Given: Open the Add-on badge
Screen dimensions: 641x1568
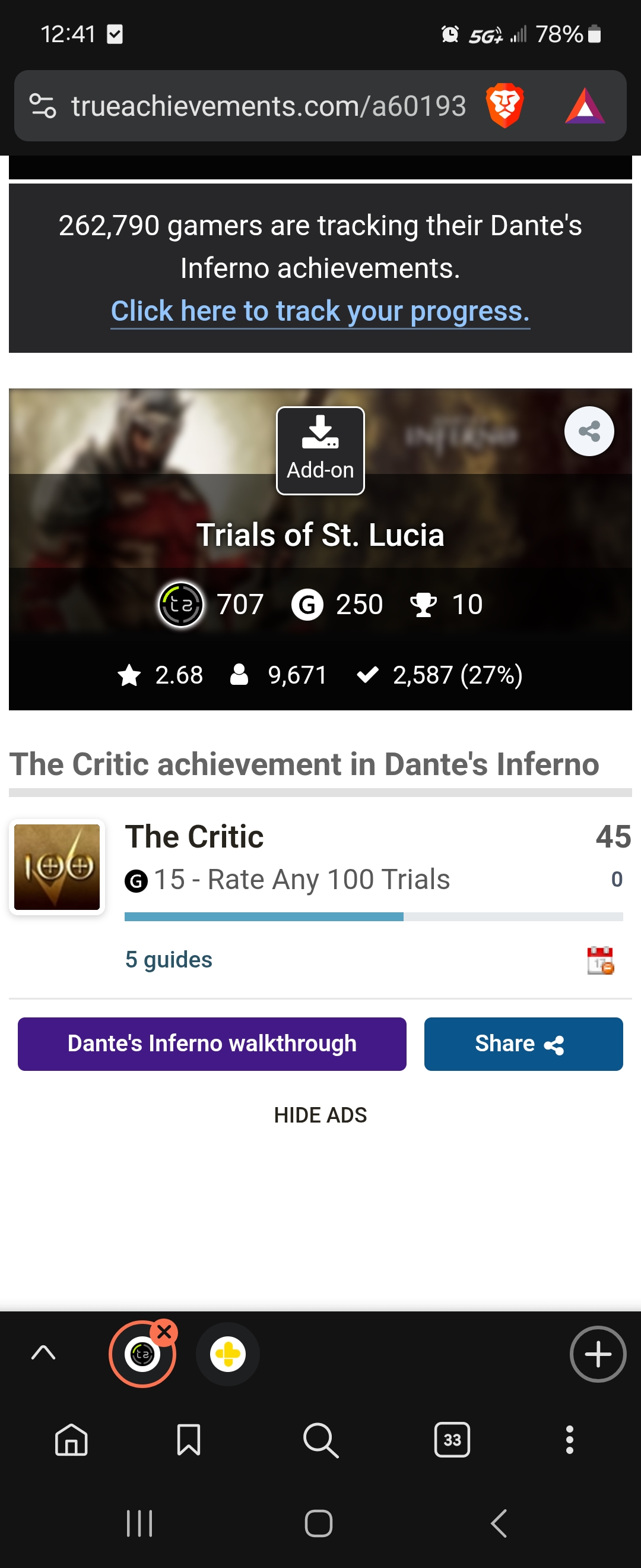Looking at the screenshot, I should pyautogui.click(x=320, y=450).
